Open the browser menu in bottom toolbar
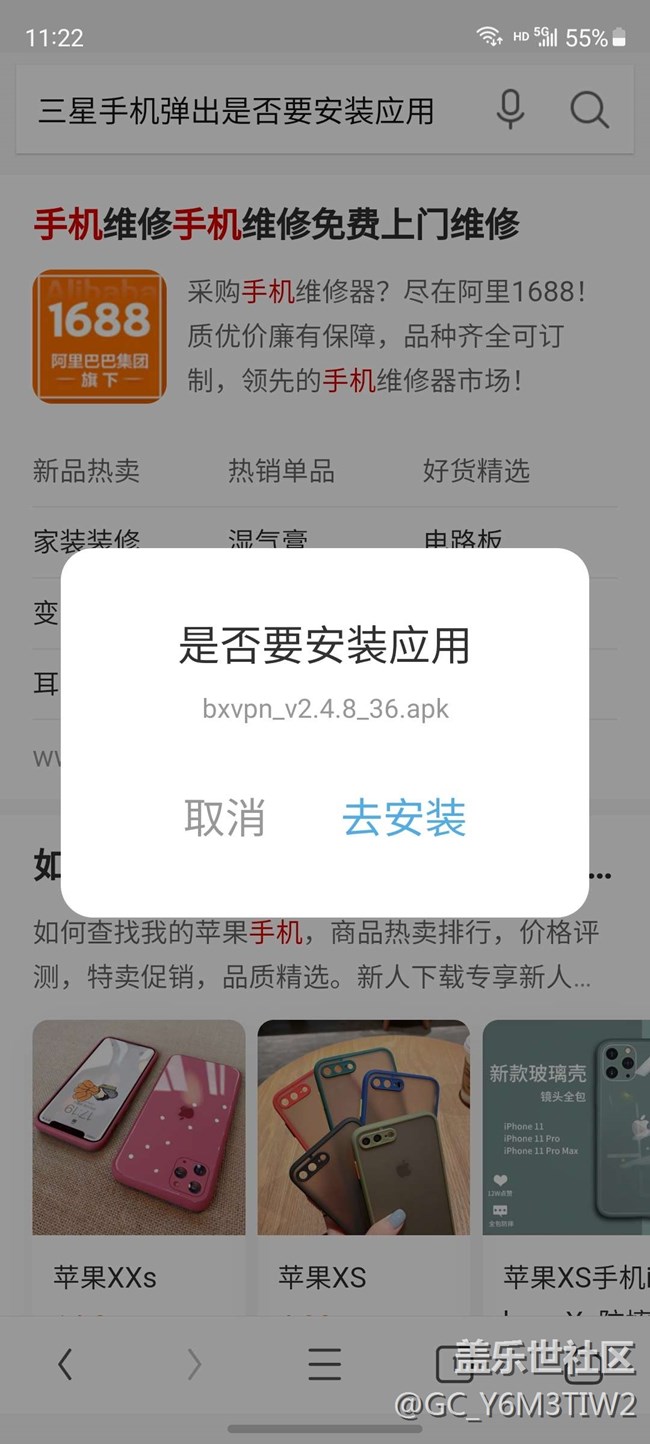 pos(324,1364)
